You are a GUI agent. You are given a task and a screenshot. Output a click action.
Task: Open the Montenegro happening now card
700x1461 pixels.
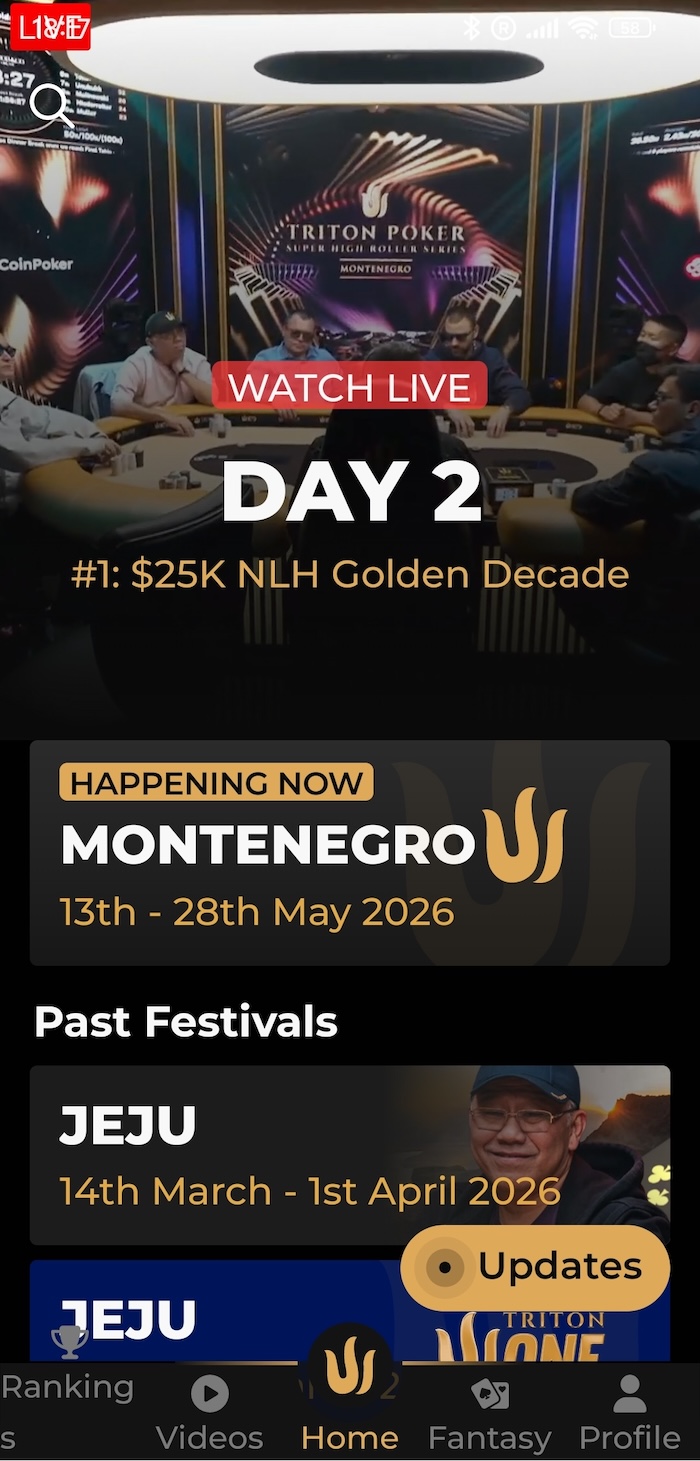tap(350, 853)
